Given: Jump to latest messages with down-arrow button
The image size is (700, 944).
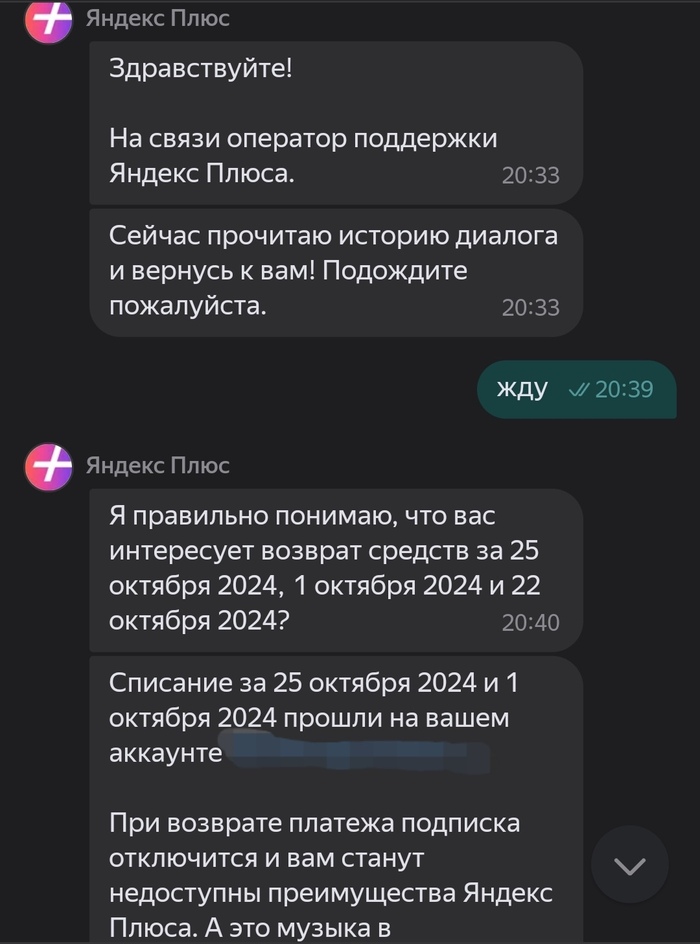Looking at the screenshot, I should [629, 864].
